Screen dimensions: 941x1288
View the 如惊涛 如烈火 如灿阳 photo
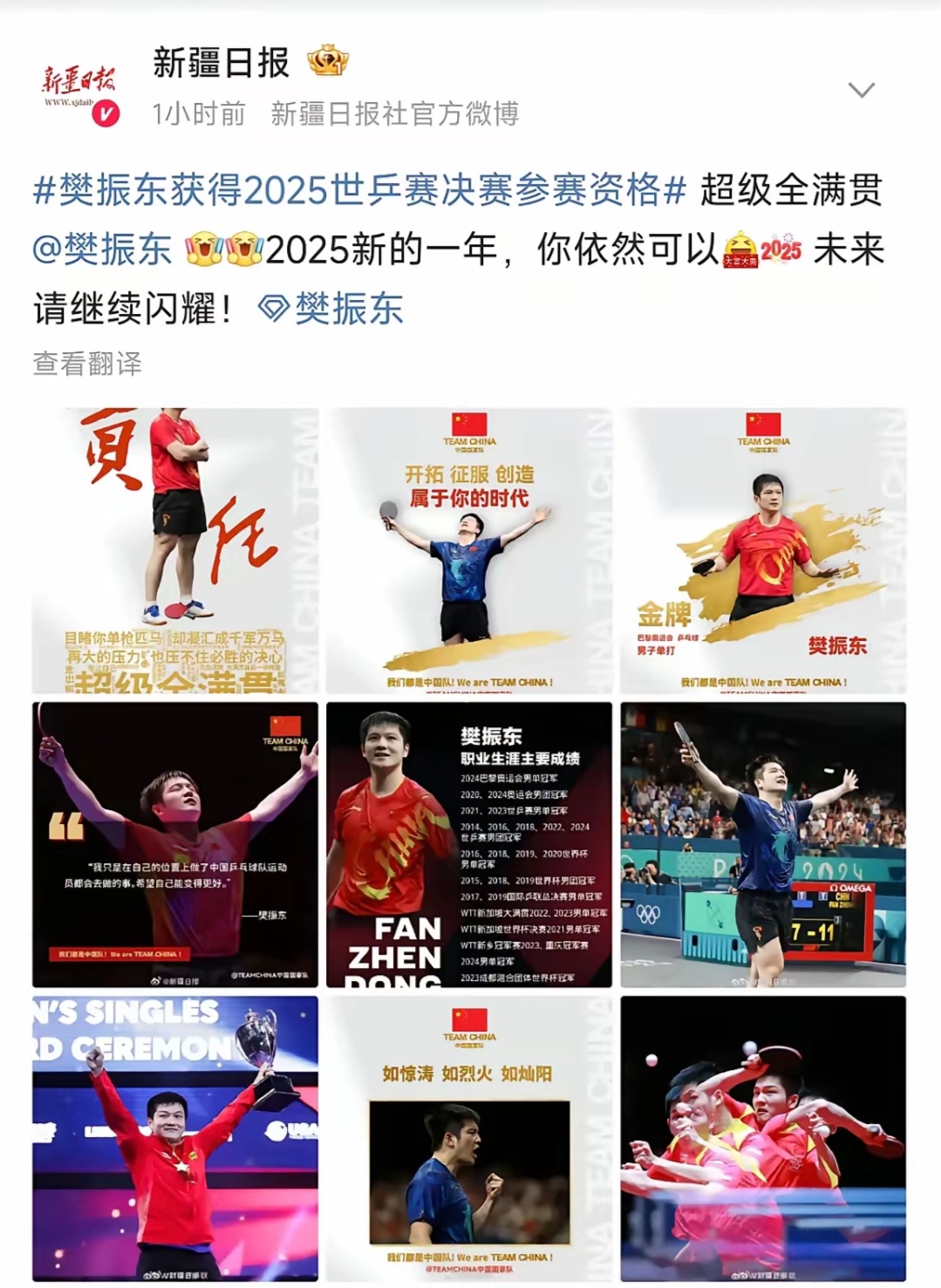469,1138
